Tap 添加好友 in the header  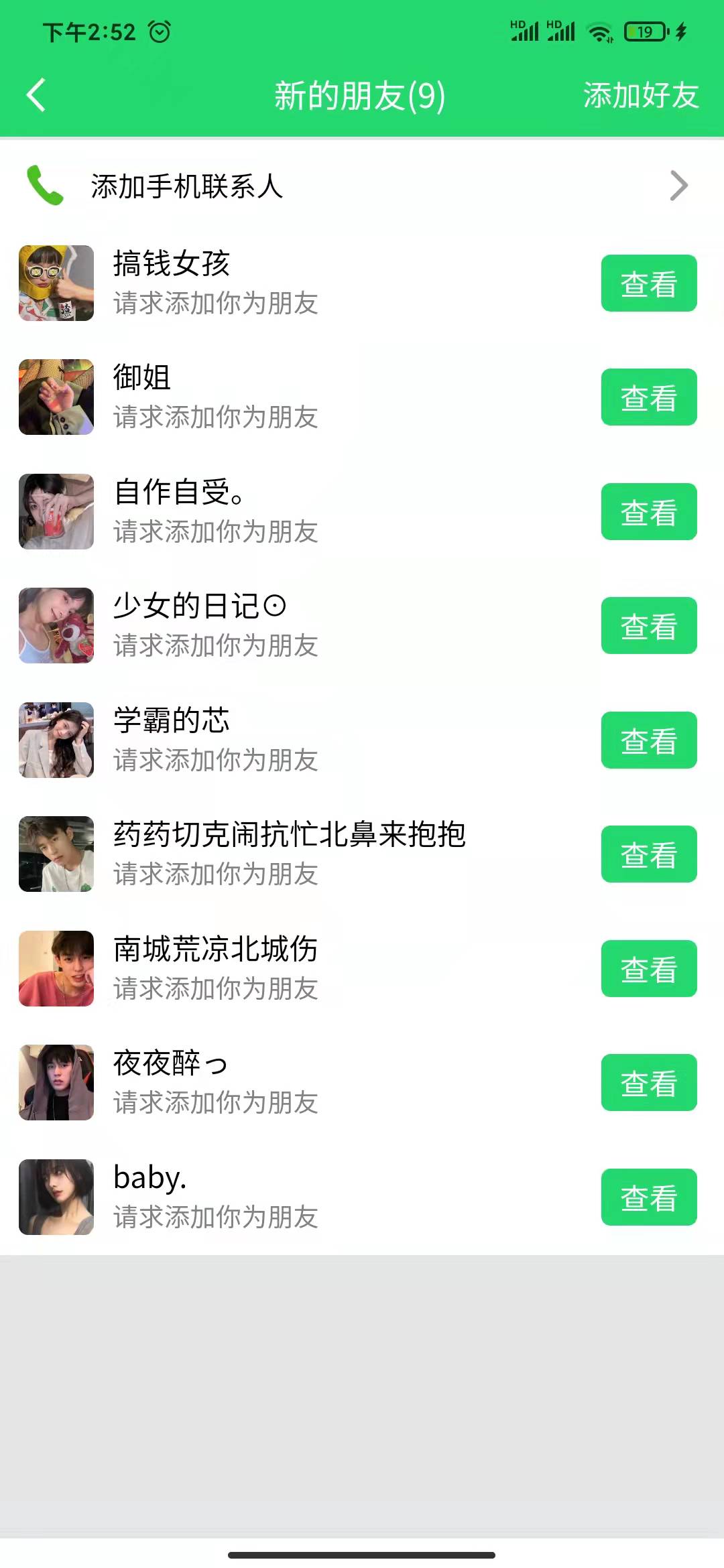(640, 95)
